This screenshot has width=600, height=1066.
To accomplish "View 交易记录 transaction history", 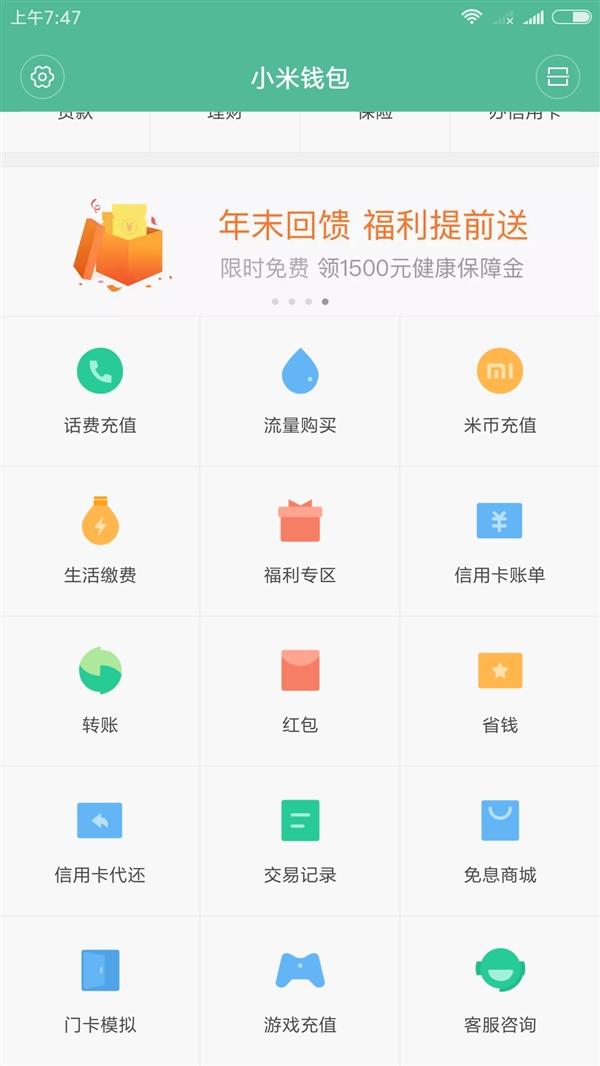I will pyautogui.click(x=300, y=841).
